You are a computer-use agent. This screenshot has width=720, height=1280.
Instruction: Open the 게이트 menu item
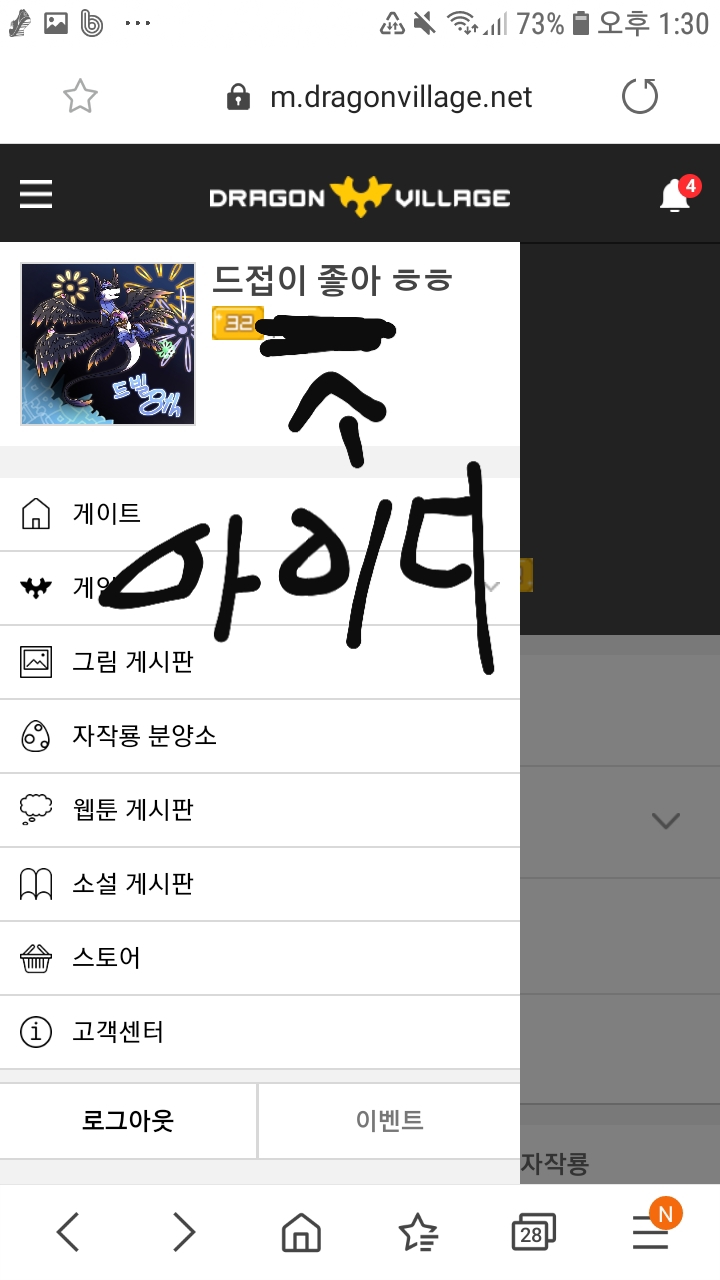106,514
